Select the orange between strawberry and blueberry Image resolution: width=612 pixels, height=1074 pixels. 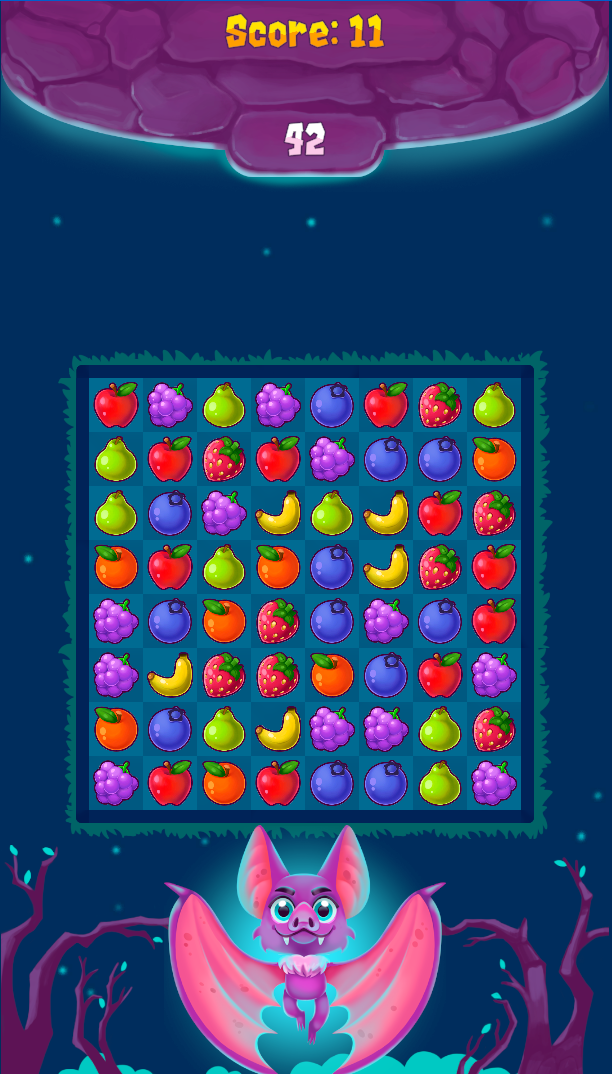pyautogui.click(x=332, y=675)
